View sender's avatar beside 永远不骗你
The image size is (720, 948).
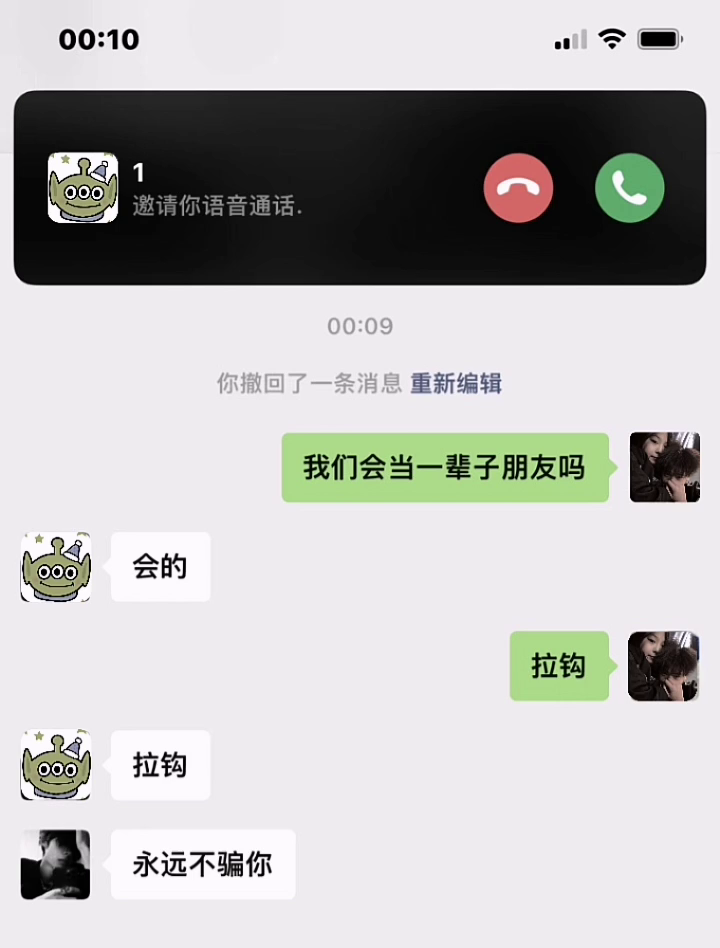tap(56, 864)
